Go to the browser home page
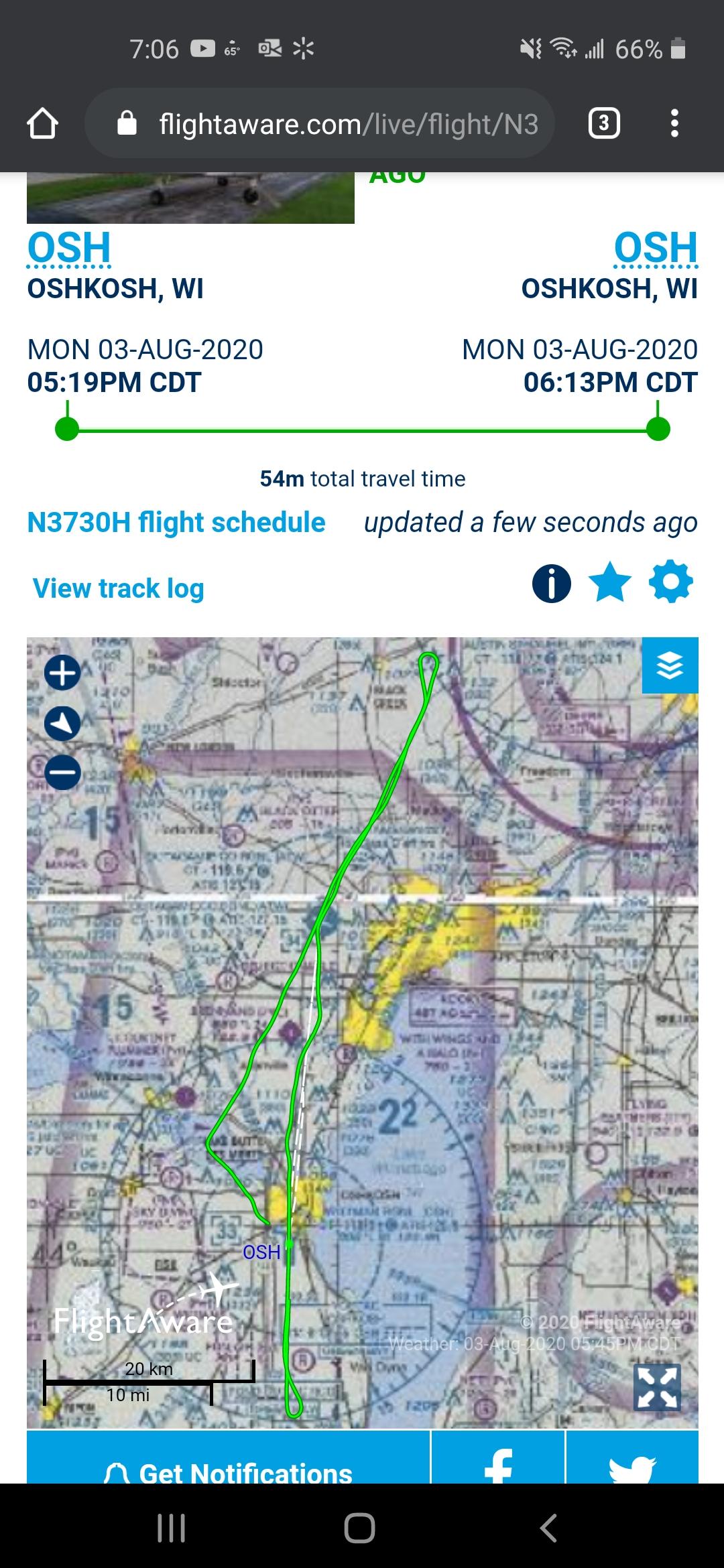Image resolution: width=724 pixels, height=1568 pixels. [42, 124]
